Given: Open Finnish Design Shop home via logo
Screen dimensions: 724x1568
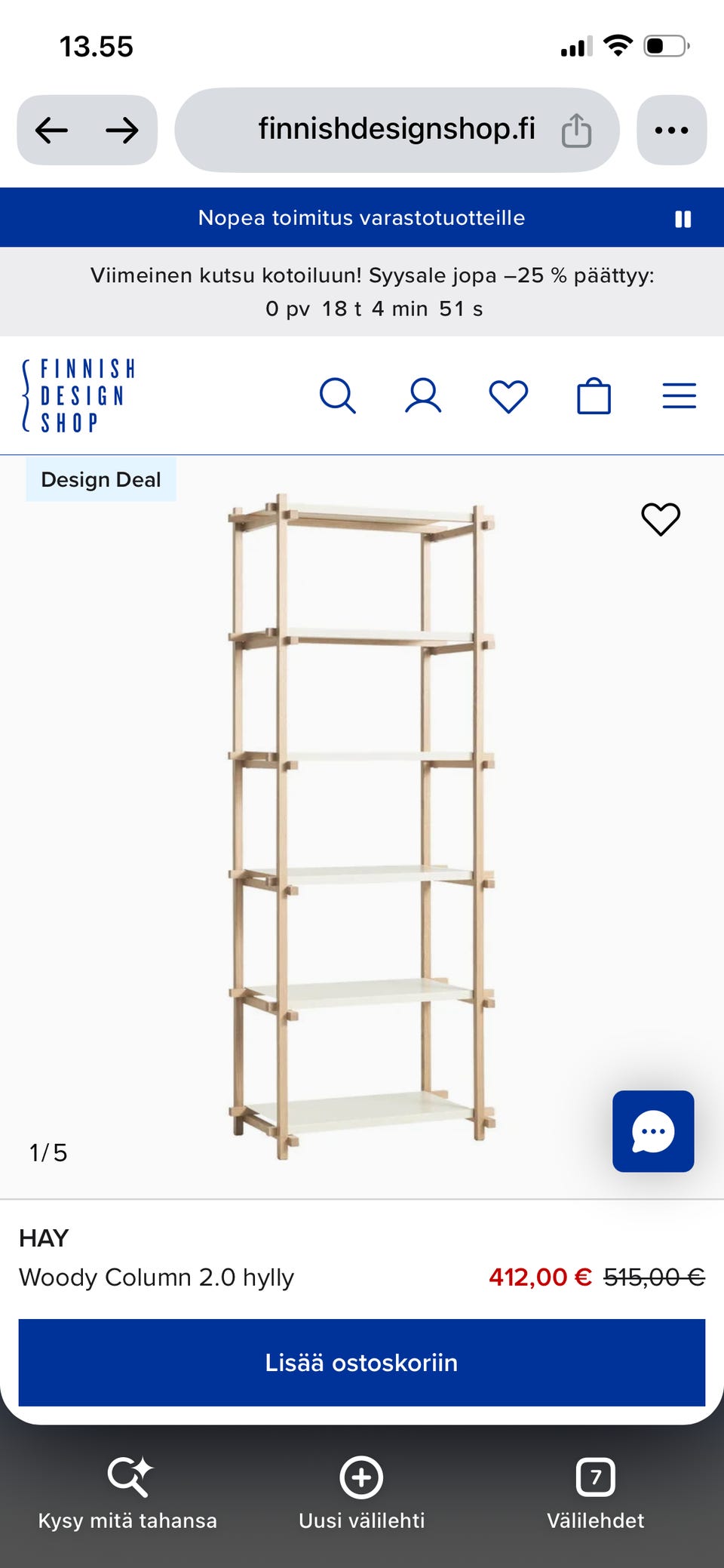Looking at the screenshot, I should (79, 395).
